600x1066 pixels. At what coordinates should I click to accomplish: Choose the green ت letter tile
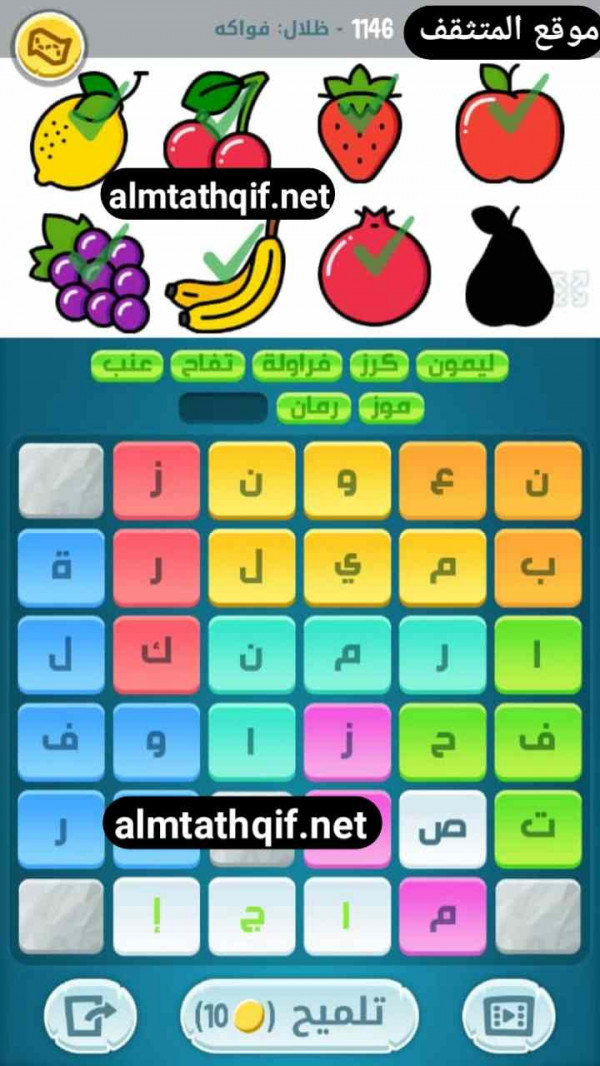pos(538,830)
